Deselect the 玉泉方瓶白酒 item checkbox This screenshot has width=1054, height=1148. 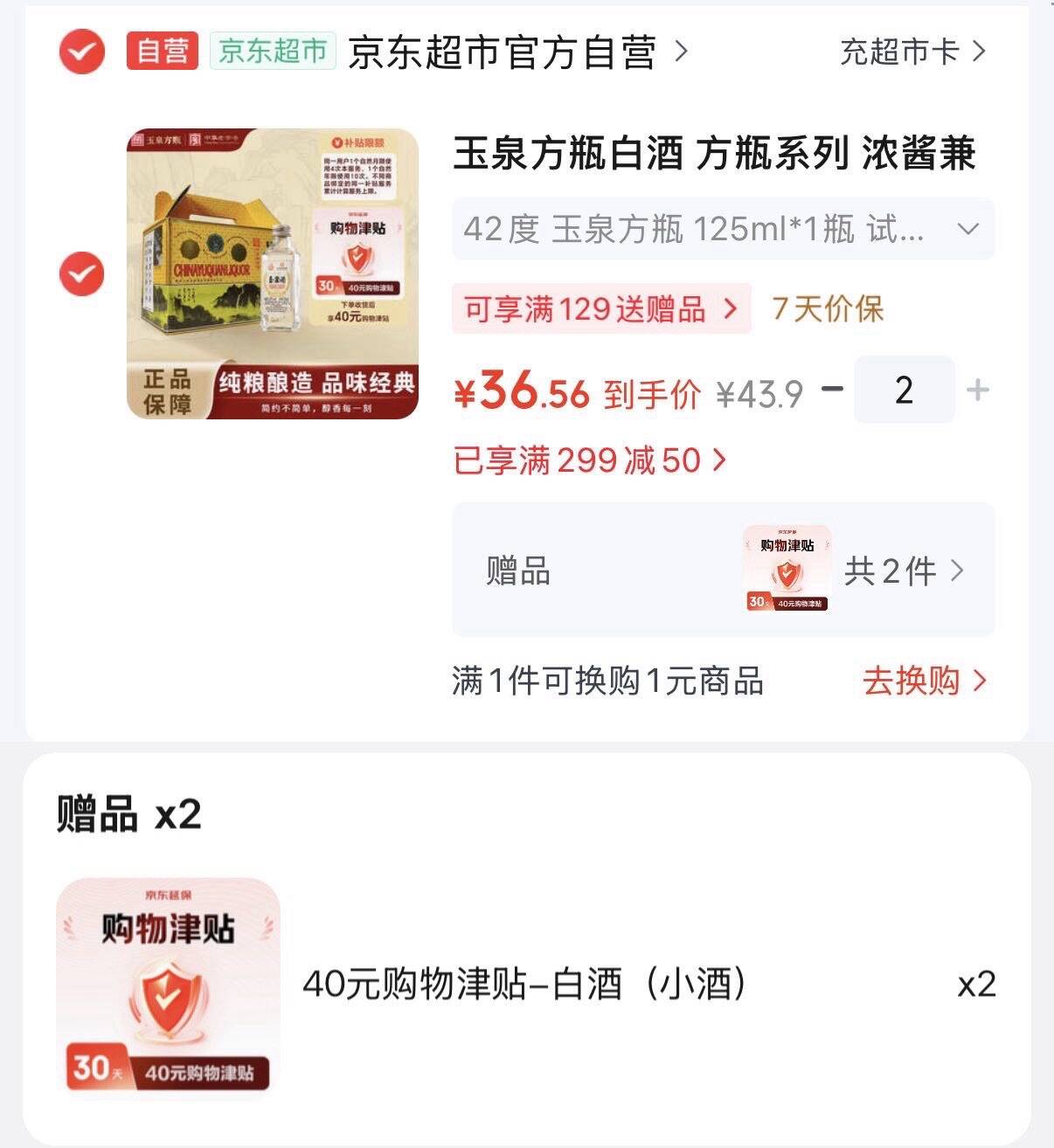[81, 273]
